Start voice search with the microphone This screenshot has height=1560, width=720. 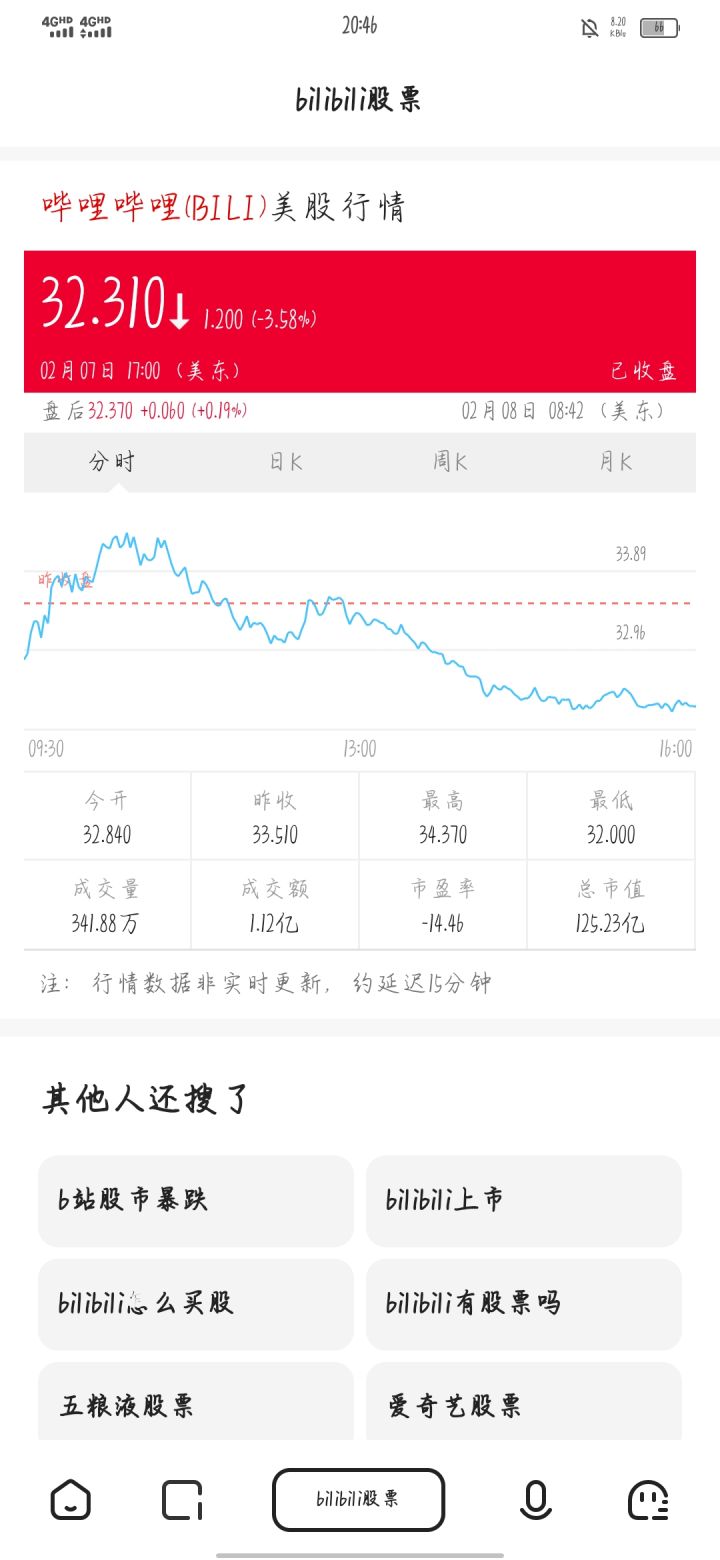pyautogui.click(x=536, y=1500)
